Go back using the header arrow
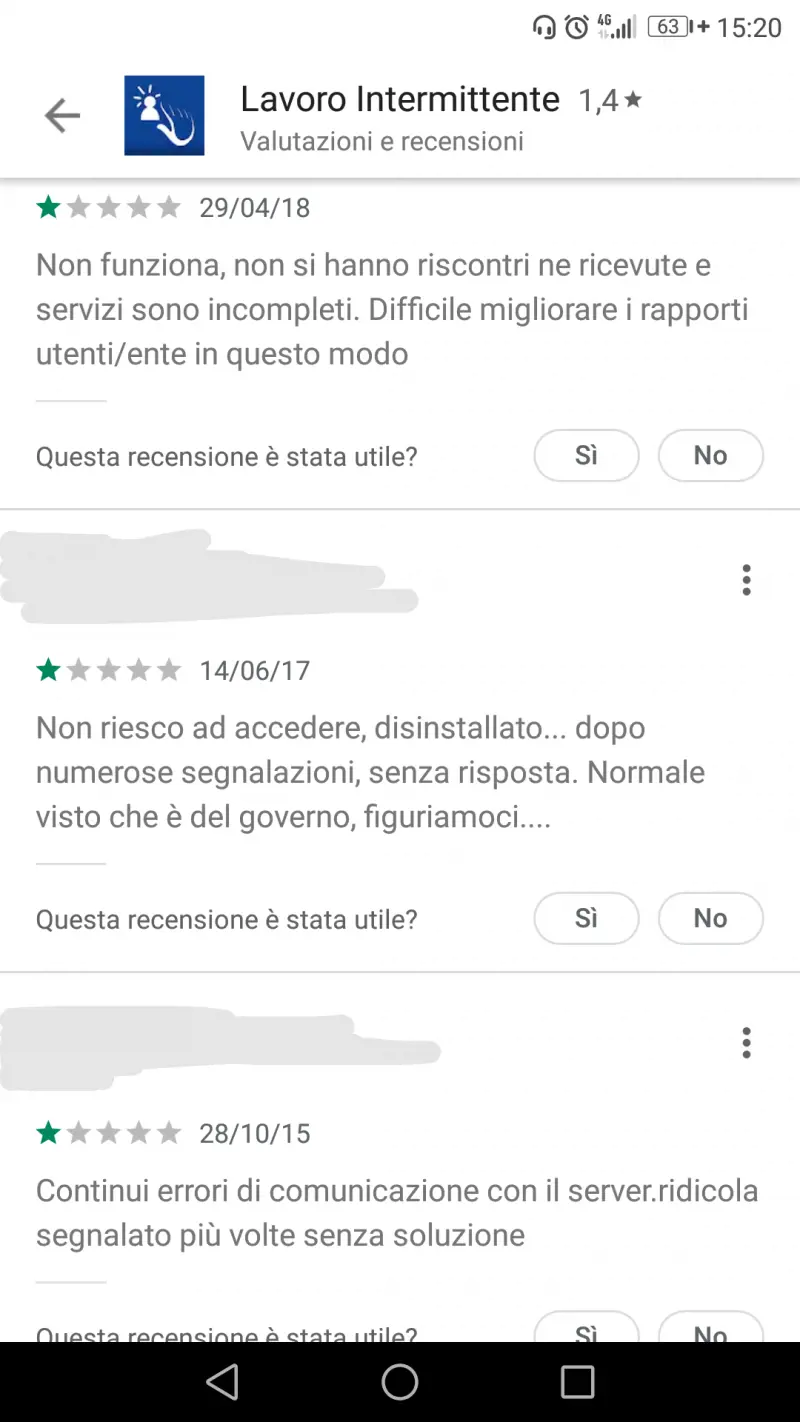Viewport: 800px width, 1422px height. pyautogui.click(x=62, y=117)
